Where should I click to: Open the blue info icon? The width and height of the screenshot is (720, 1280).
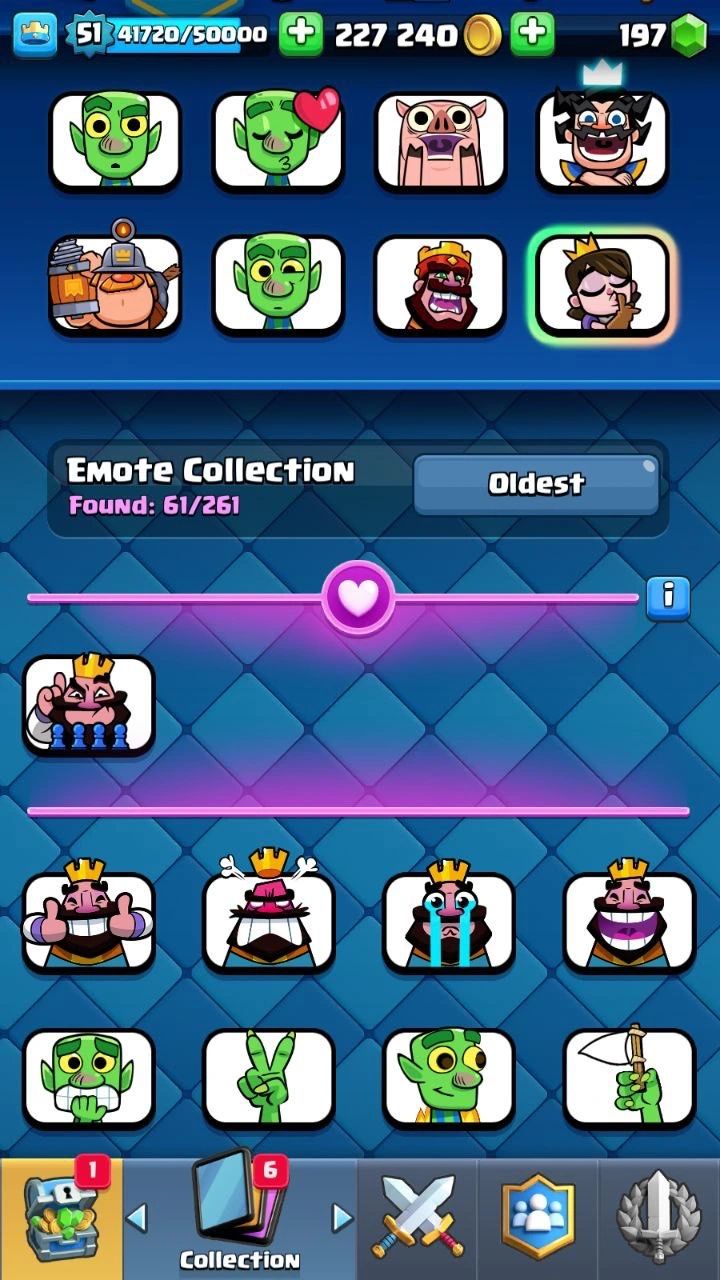(668, 598)
